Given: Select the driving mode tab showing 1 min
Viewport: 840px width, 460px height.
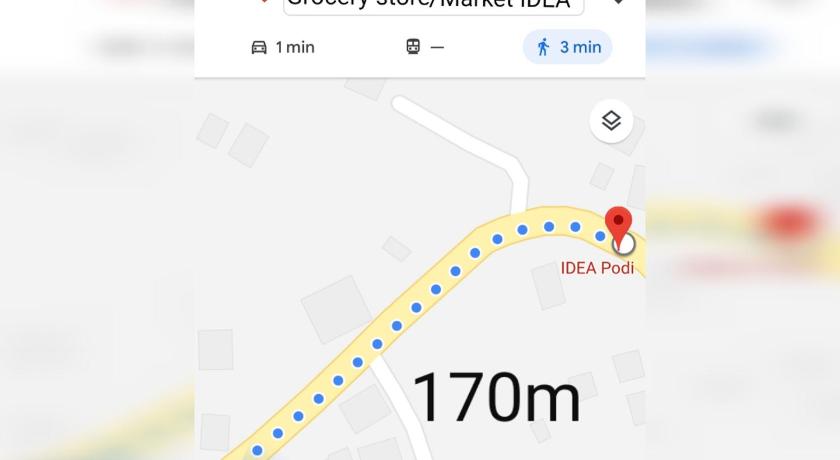Looking at the screenshot, I should click(x=283, y=47).
